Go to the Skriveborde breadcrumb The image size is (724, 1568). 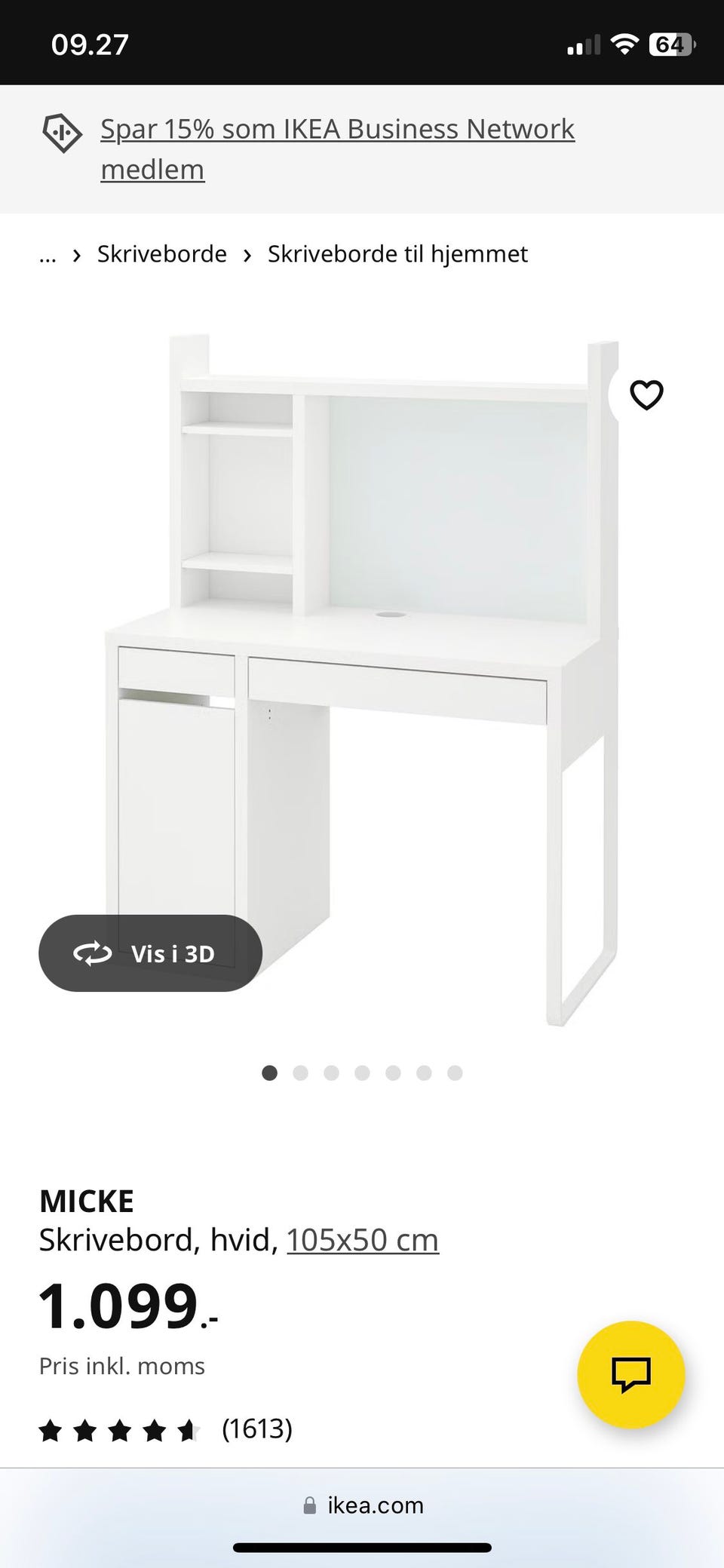[161, 254]
